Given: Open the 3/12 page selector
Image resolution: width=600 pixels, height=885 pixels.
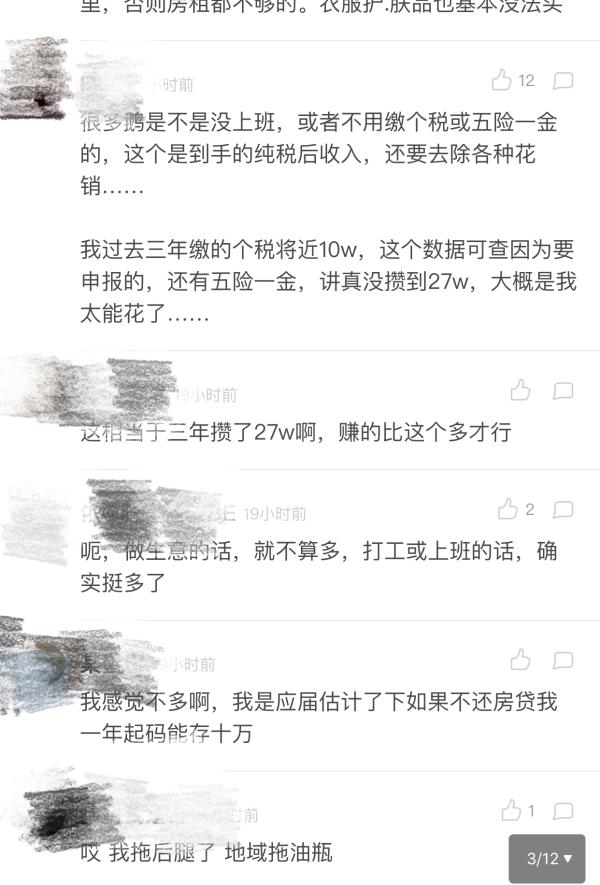Looking at the screenshot, I should pyautogui.click(x=547, y=858).
